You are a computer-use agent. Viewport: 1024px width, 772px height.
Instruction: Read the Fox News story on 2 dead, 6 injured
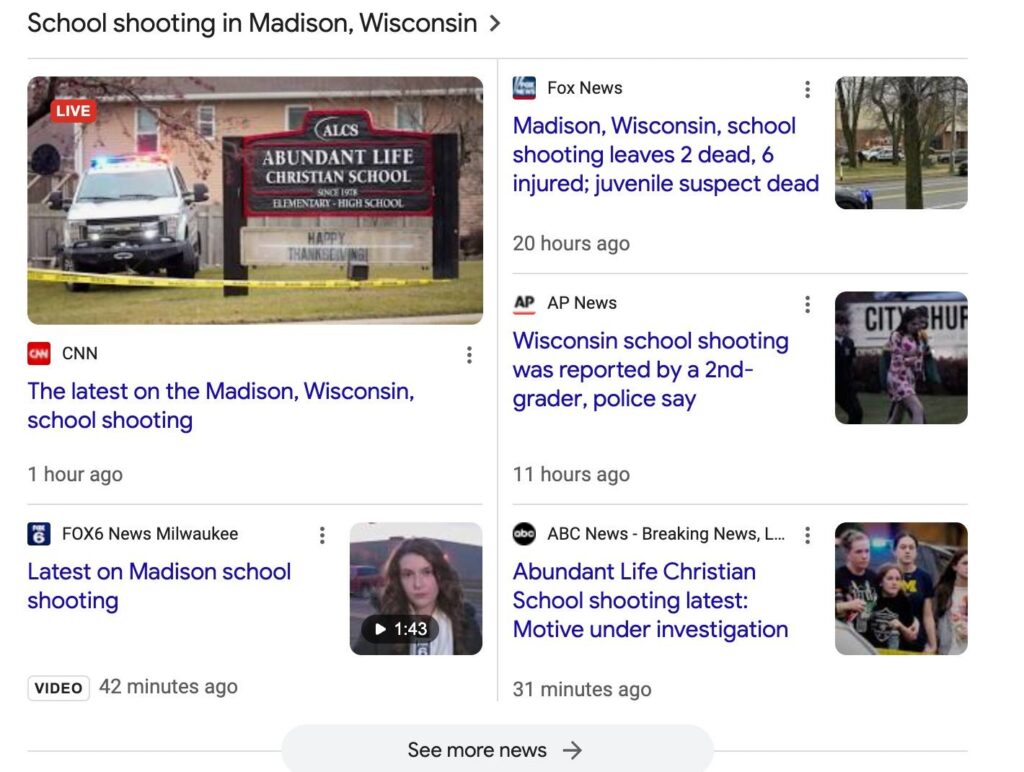[665, 155]
